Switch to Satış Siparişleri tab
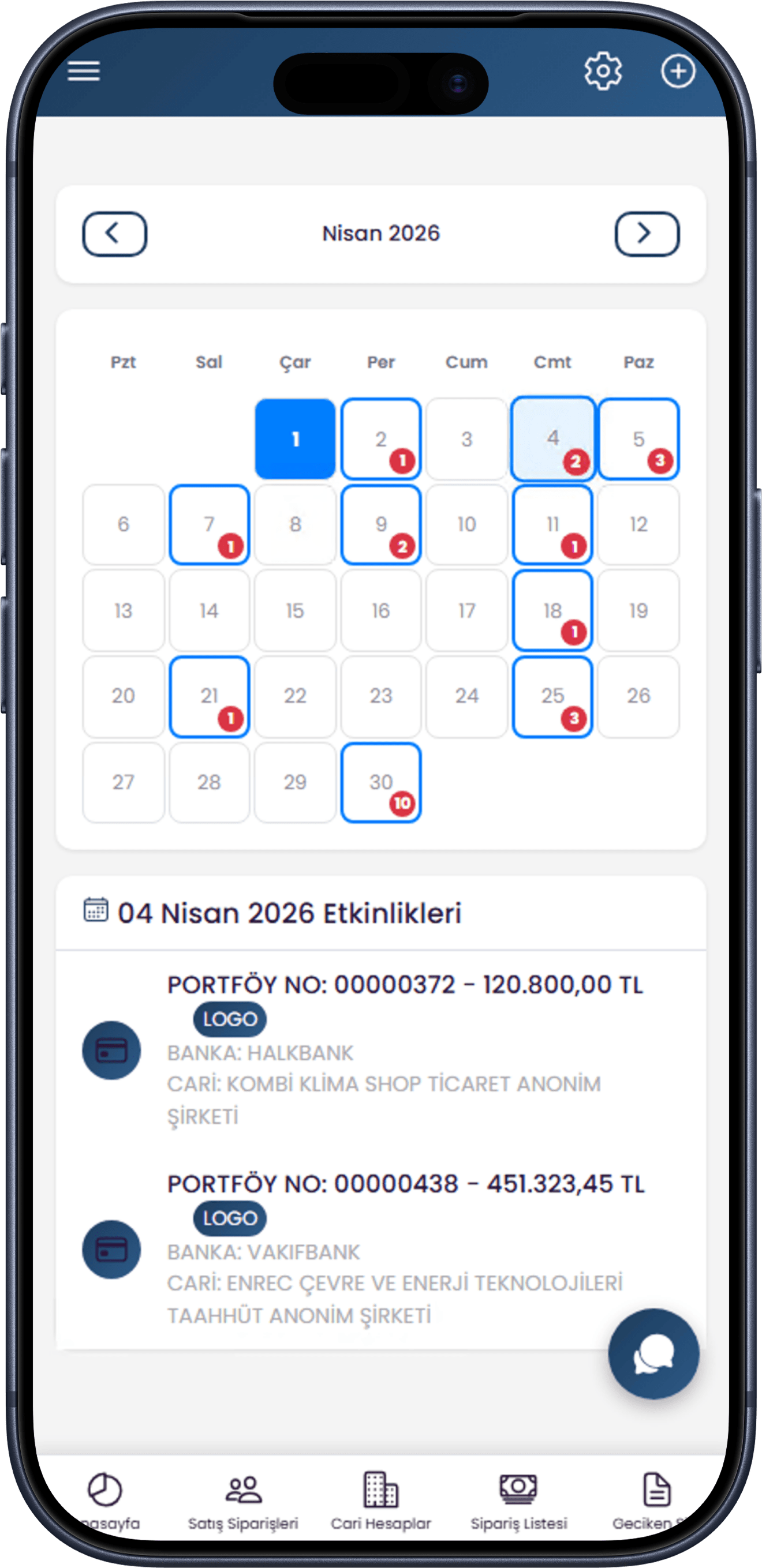762x1568 pixels. (x=243, y=1501)
